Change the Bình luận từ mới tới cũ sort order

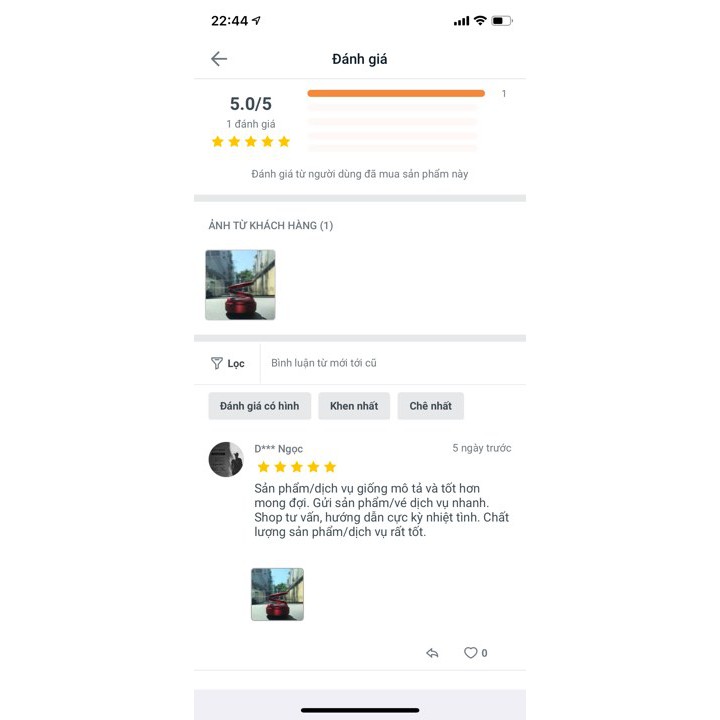324,363
